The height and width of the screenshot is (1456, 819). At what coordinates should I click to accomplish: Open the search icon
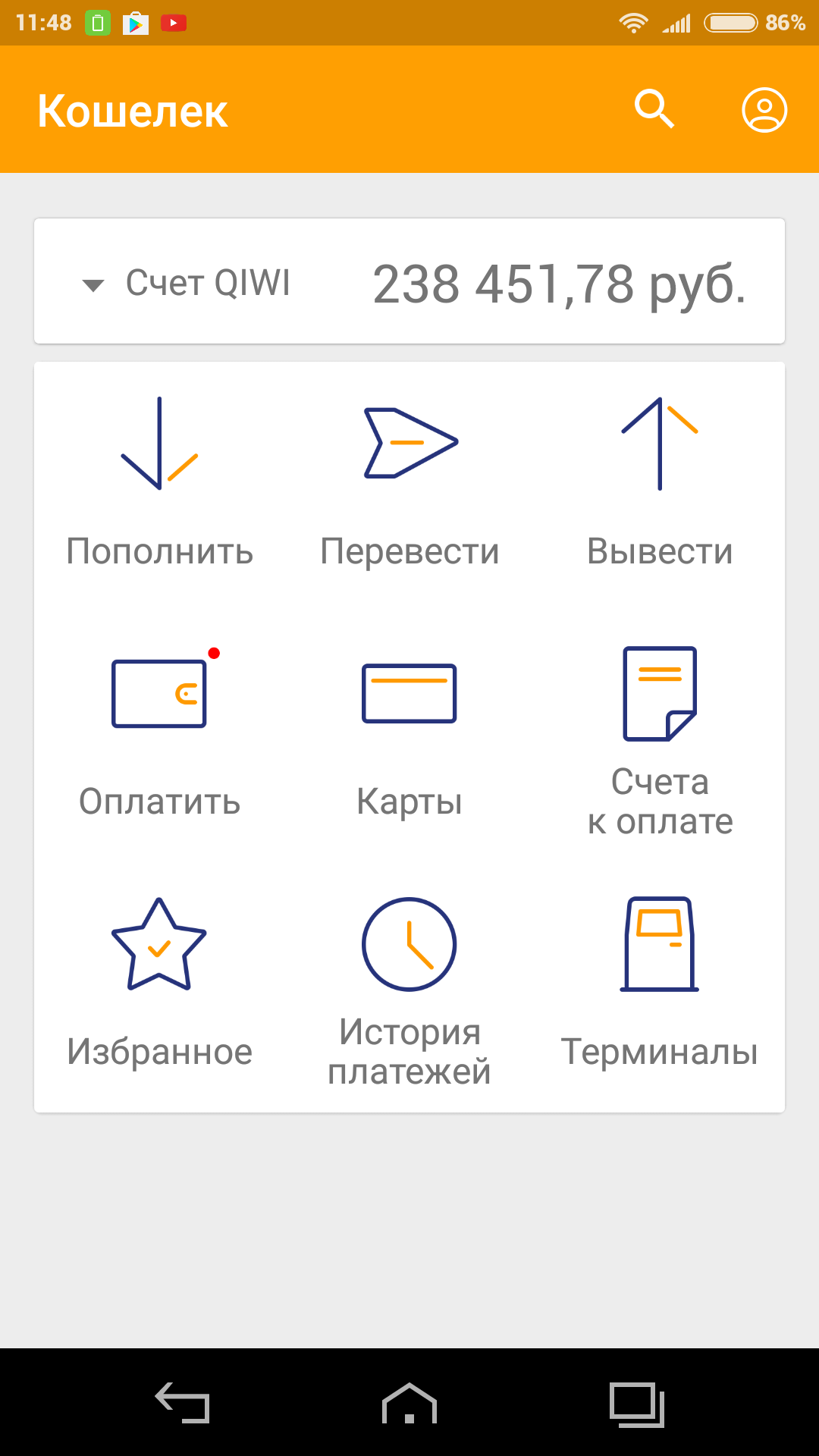(x=654, y=110)
